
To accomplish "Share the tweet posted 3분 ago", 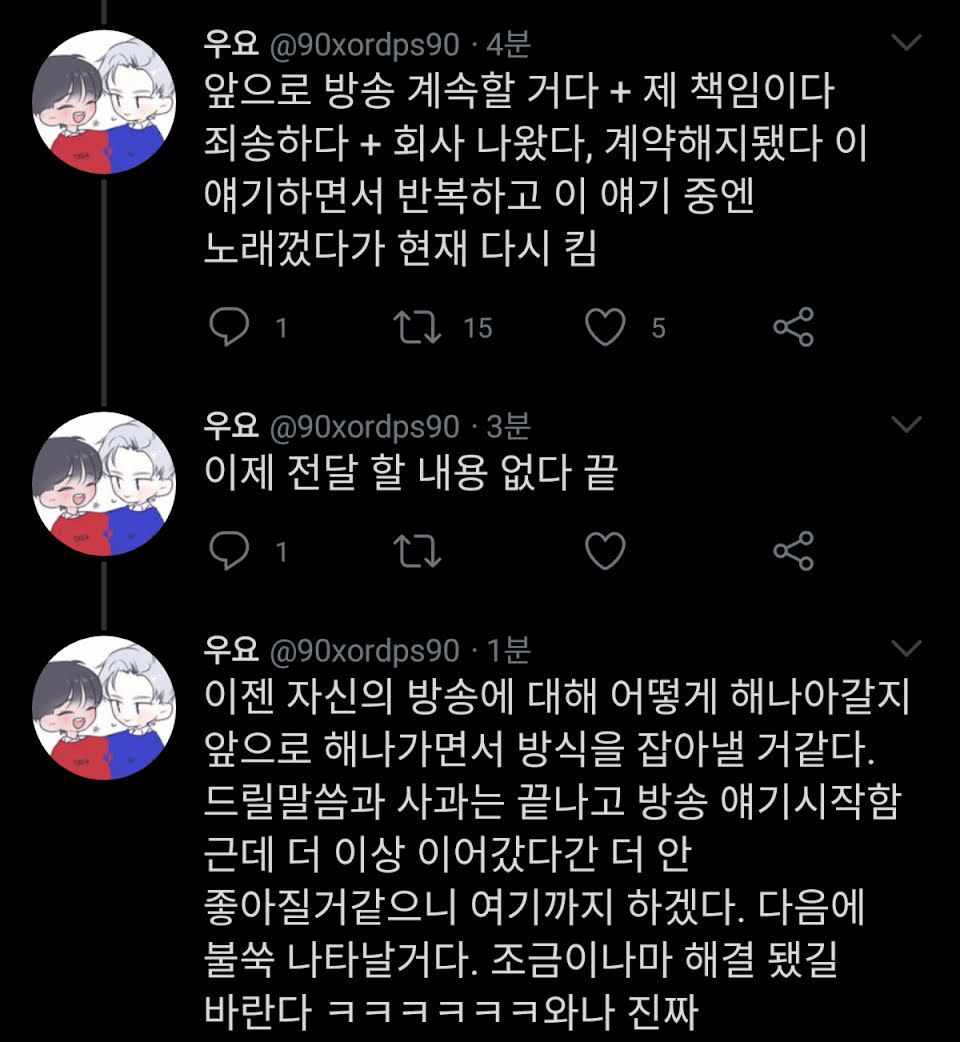I will point(795,551).
